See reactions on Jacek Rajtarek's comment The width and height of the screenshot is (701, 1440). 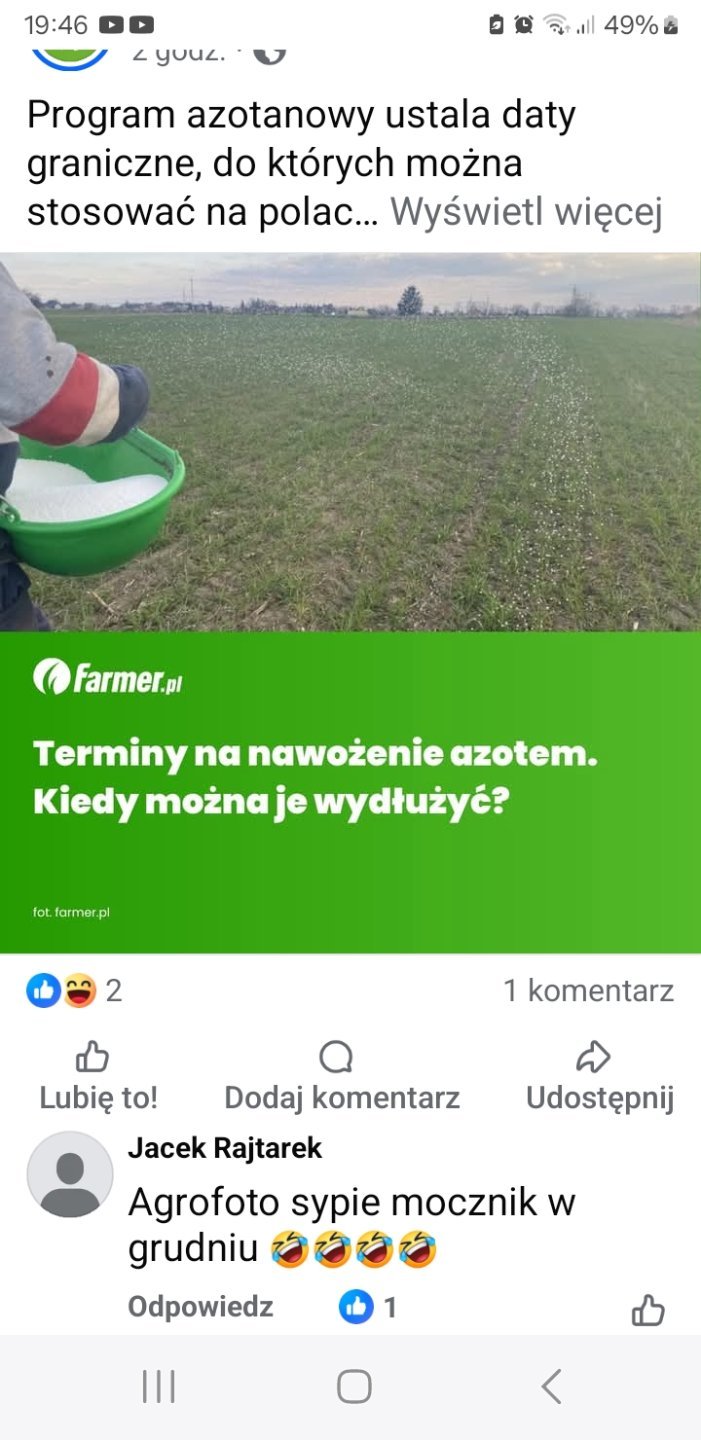point(368,1307)
